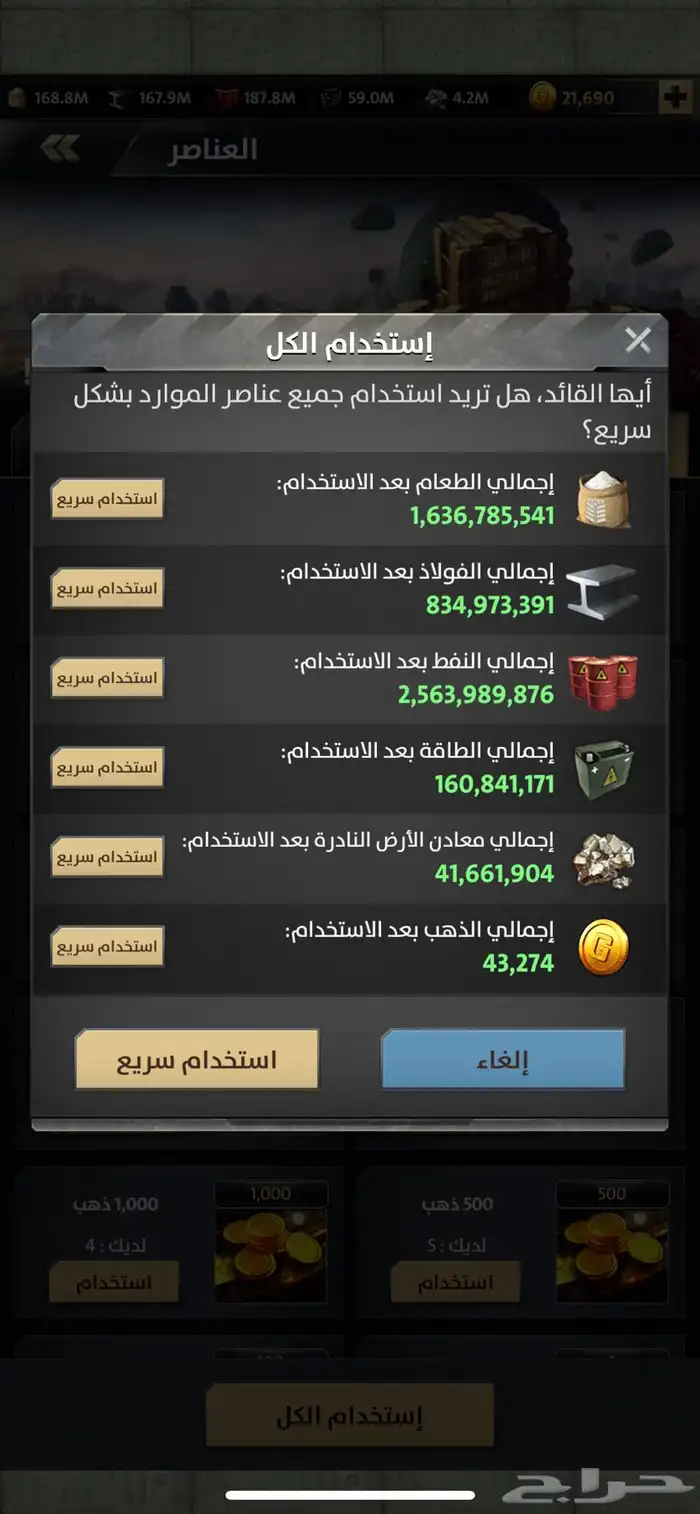Viewport: 700px width, 1514px height.
Task: Quick use food resources (الطعام)
Action: pos(108,499)
